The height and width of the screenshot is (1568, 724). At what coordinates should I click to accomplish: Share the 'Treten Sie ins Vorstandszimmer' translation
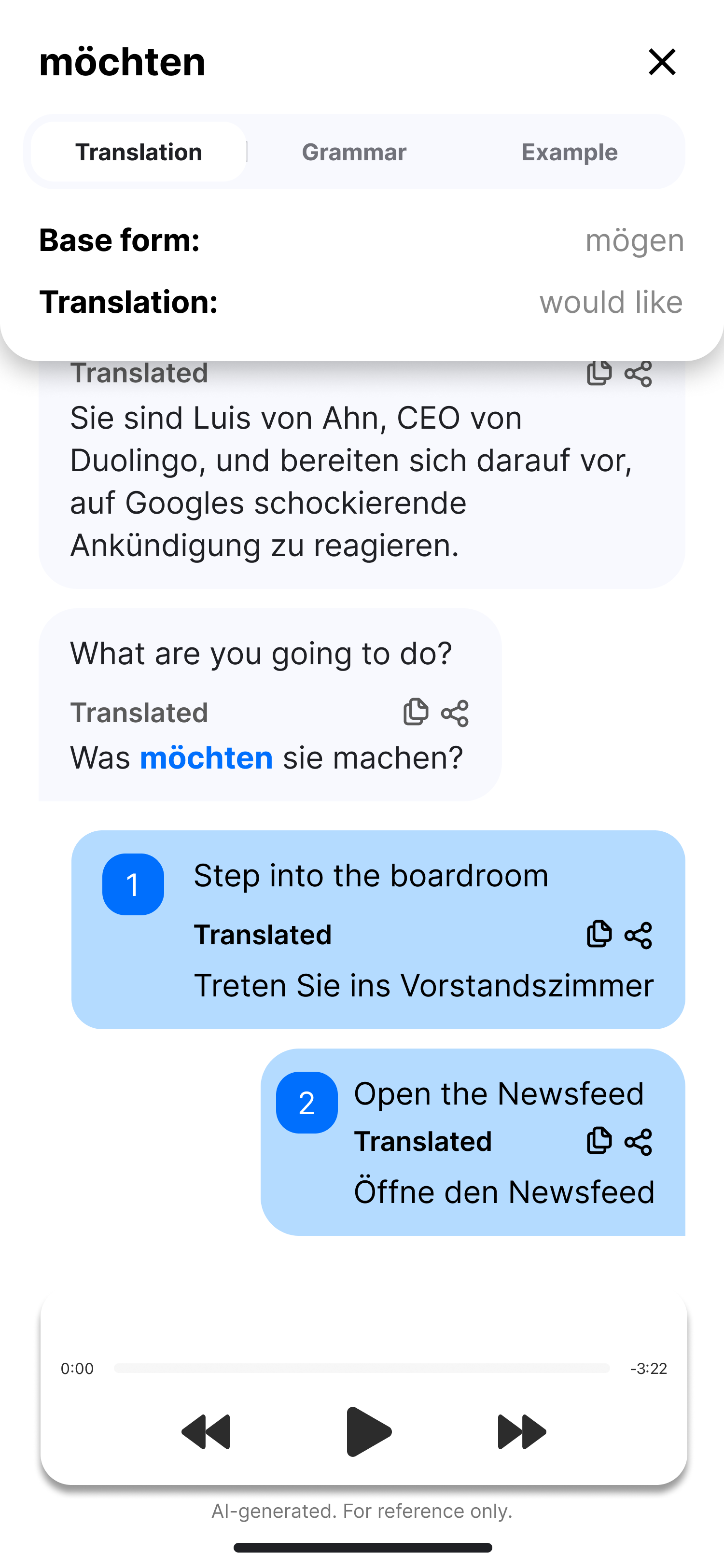point(638,936)
